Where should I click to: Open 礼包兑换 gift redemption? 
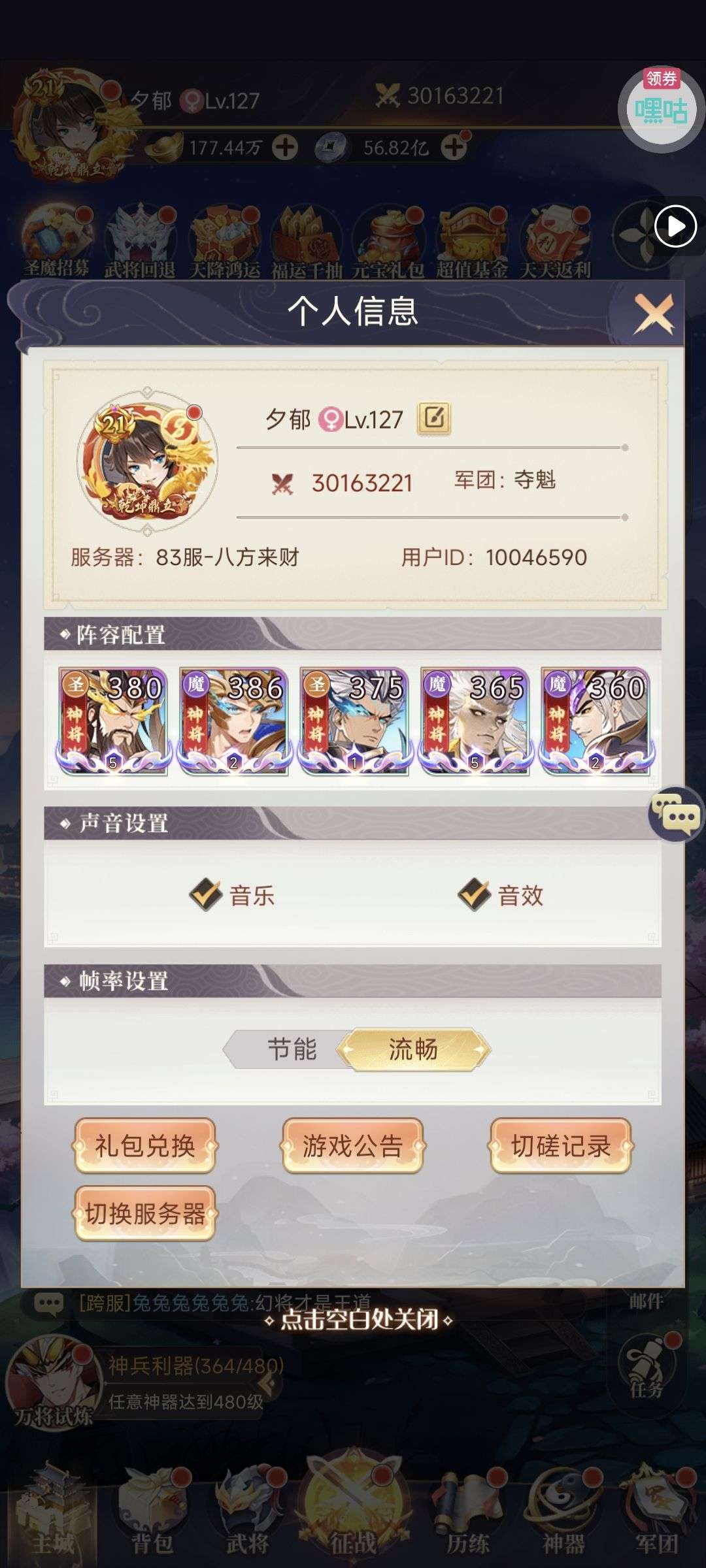145,1145
